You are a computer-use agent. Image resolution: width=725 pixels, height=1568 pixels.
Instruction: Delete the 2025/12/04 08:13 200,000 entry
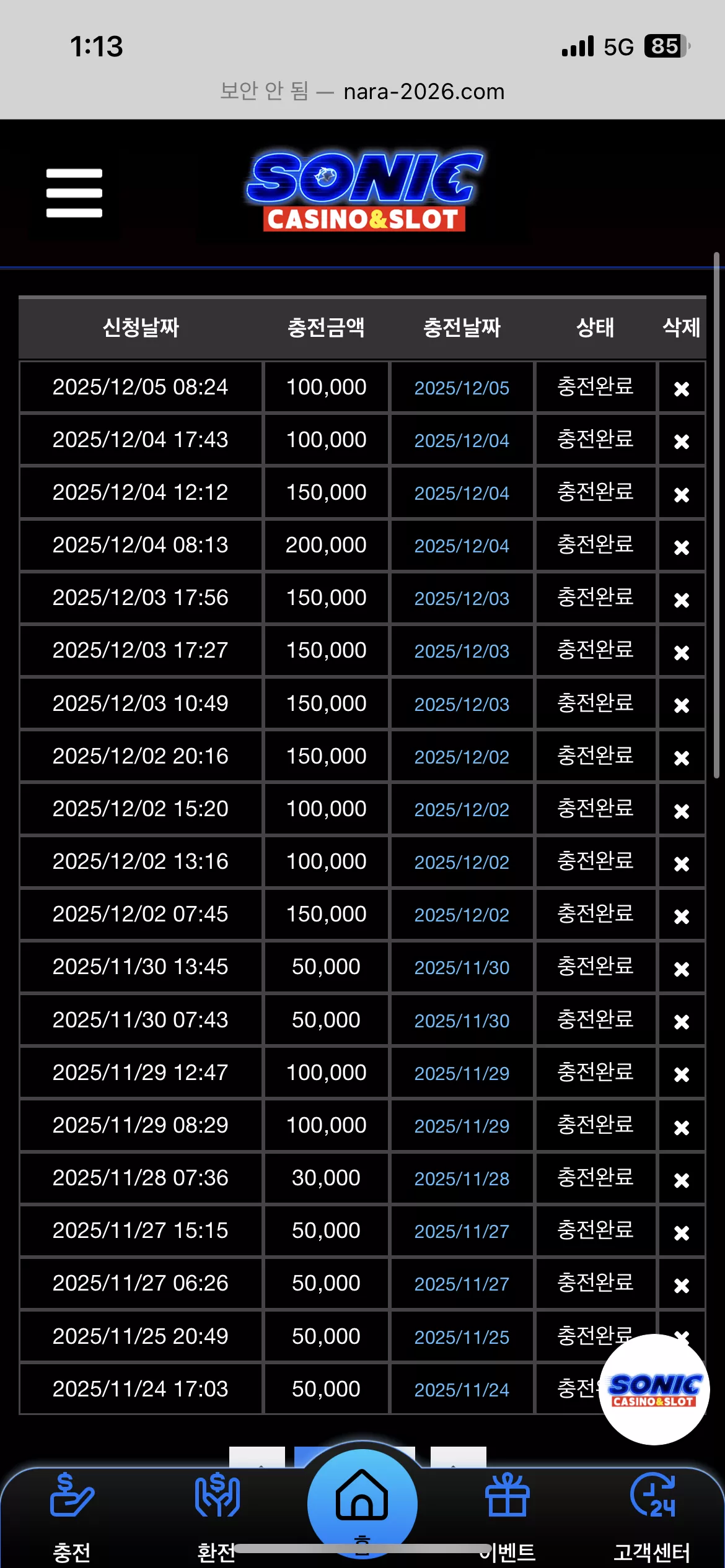[682, 547]
